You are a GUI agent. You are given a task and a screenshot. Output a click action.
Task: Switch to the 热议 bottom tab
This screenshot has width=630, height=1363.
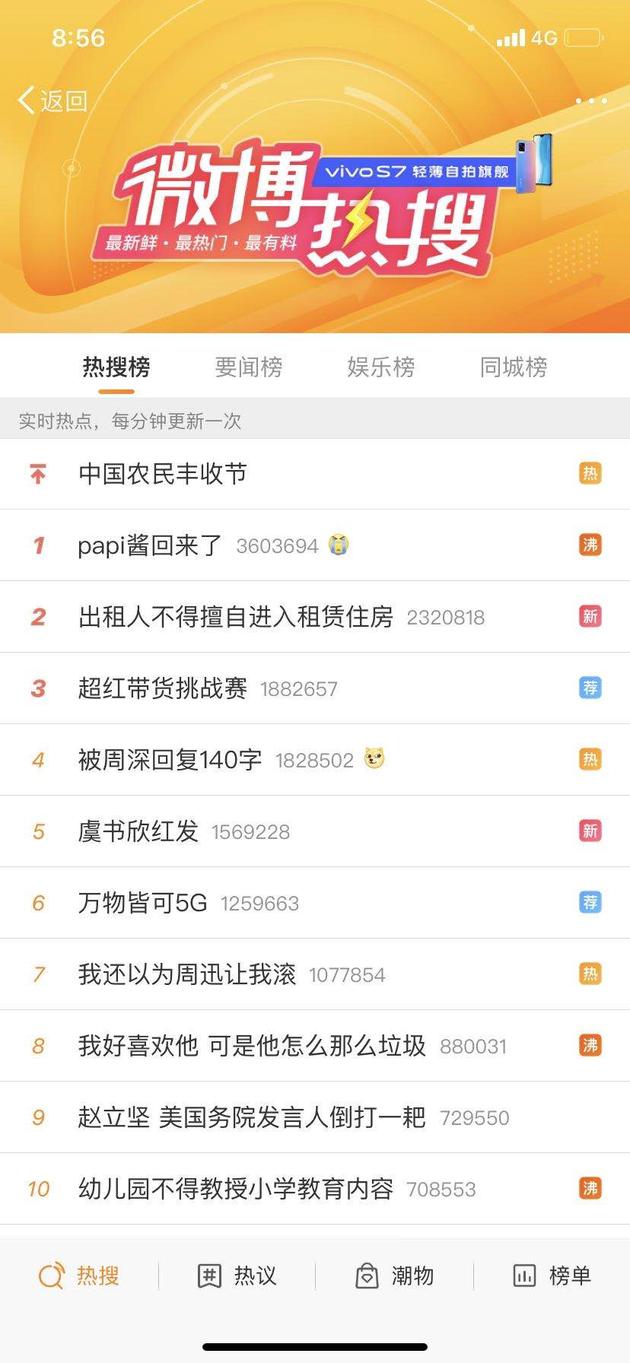236,1276
